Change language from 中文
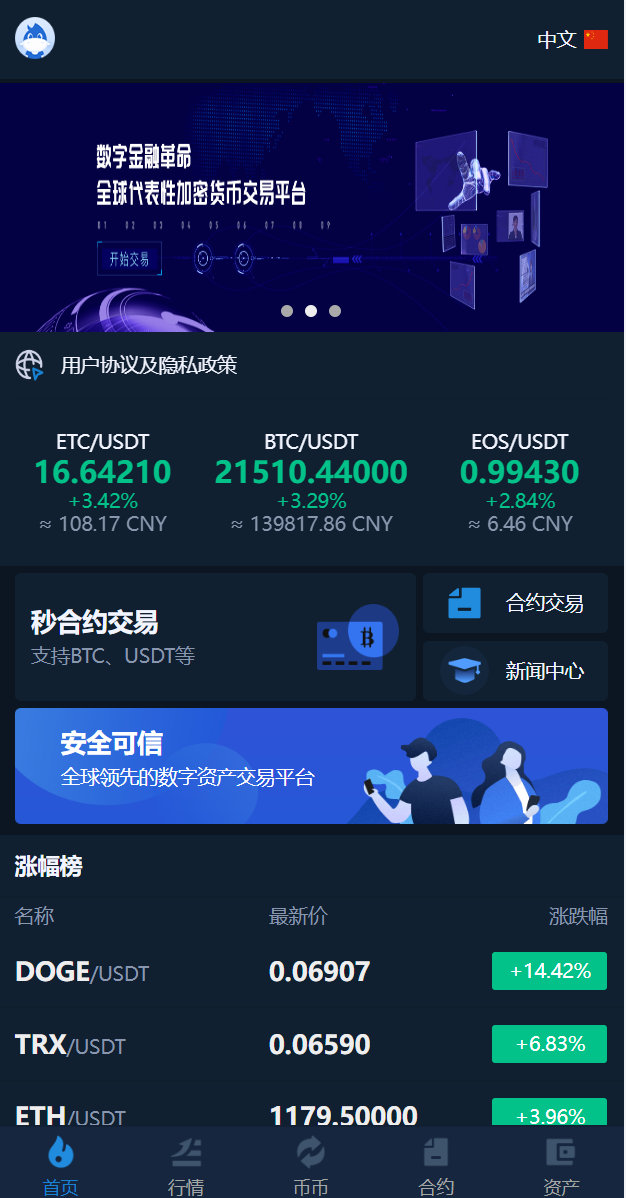The height and width of the screenshot is (1198, 626). pos(572,39)
